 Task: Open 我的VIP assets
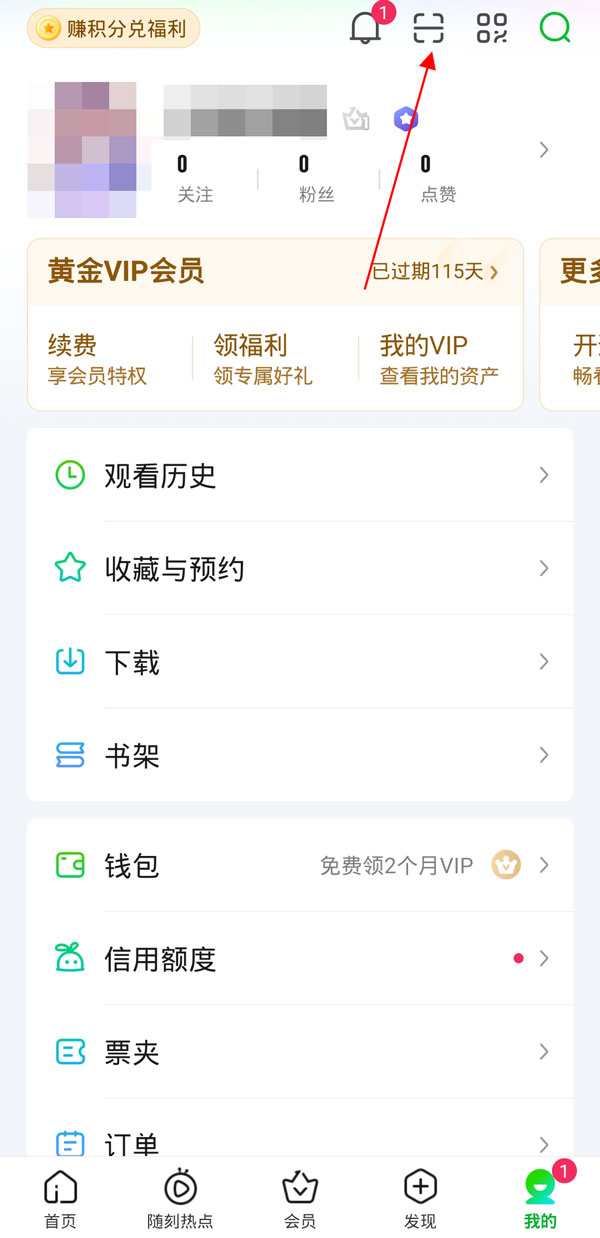tap(438, 359)
